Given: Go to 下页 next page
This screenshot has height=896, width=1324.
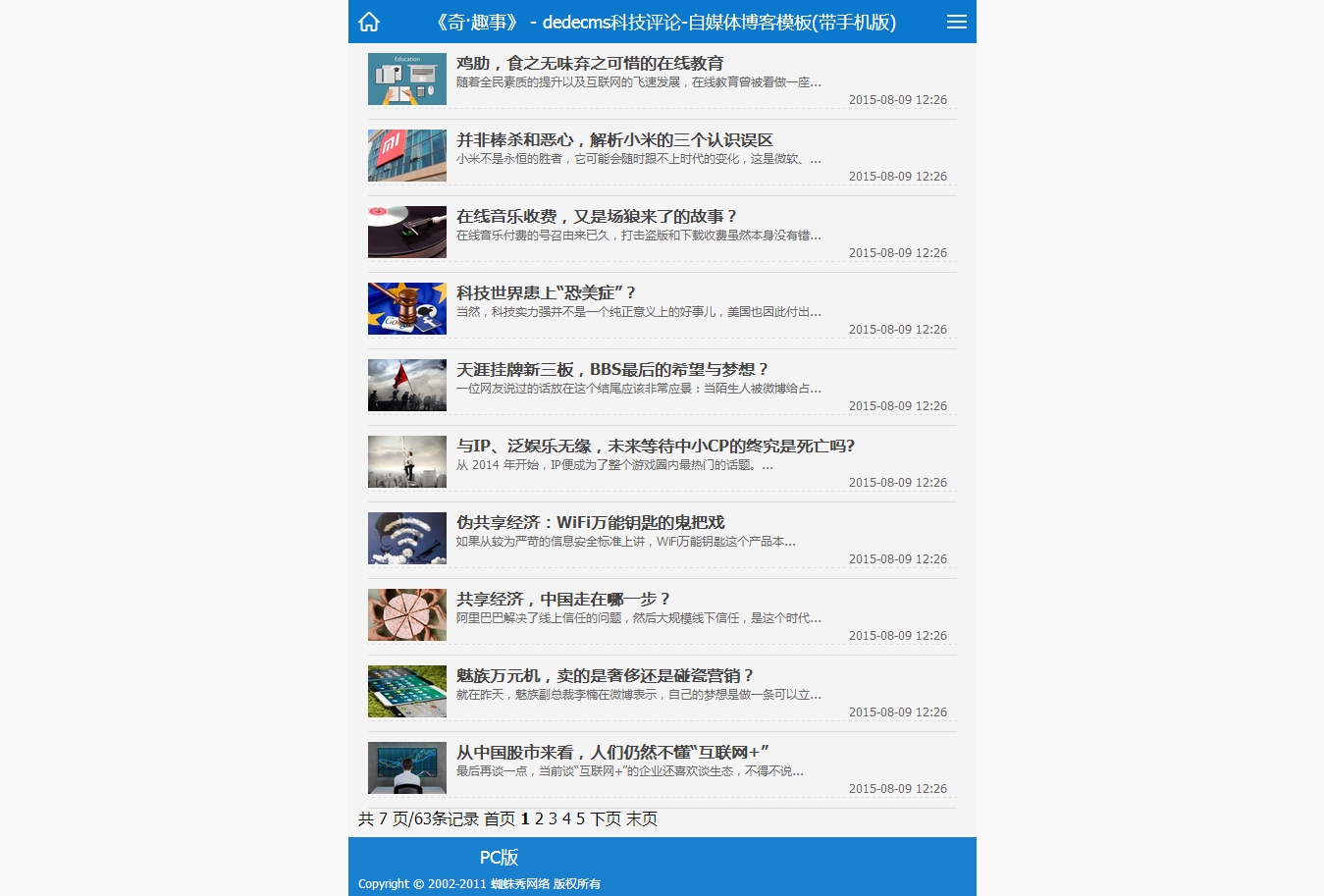Looking at the screenshot, I should point(606,819).
